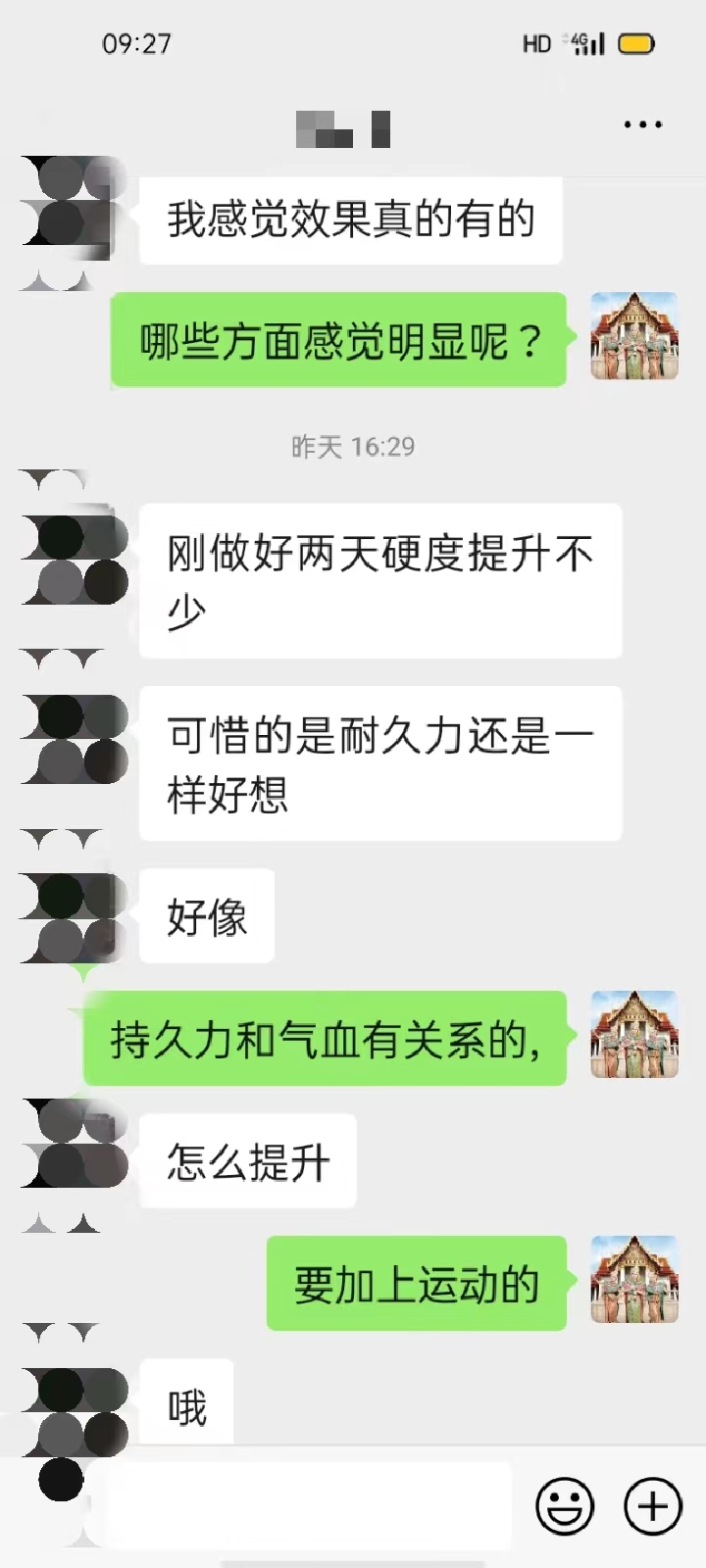This screenshot has width=706, height=1568.
Task: Open the emoji sticker panel
Action: point(565,1505)
